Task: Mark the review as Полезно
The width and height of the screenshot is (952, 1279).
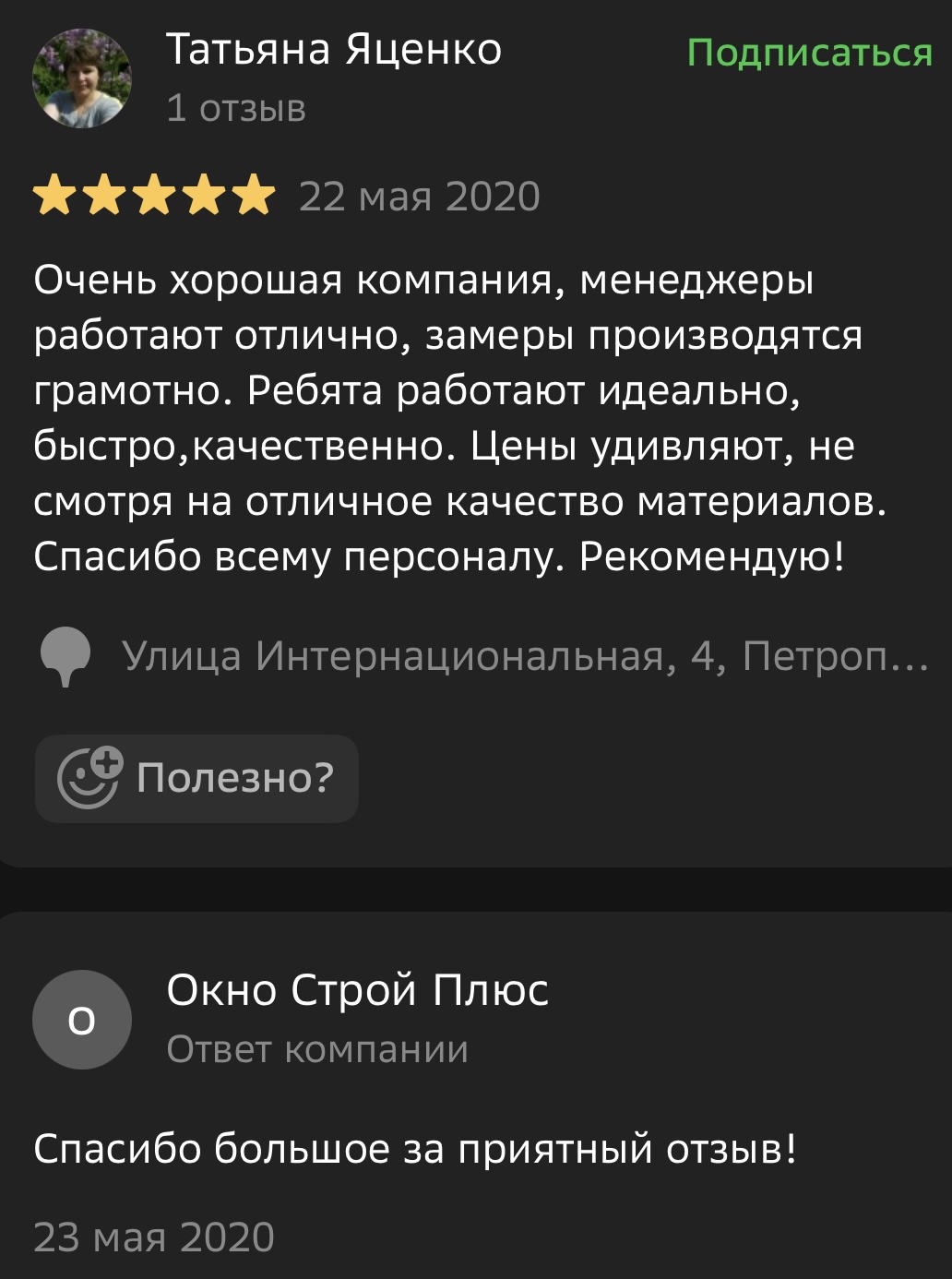Action: [x=196, y=778]
